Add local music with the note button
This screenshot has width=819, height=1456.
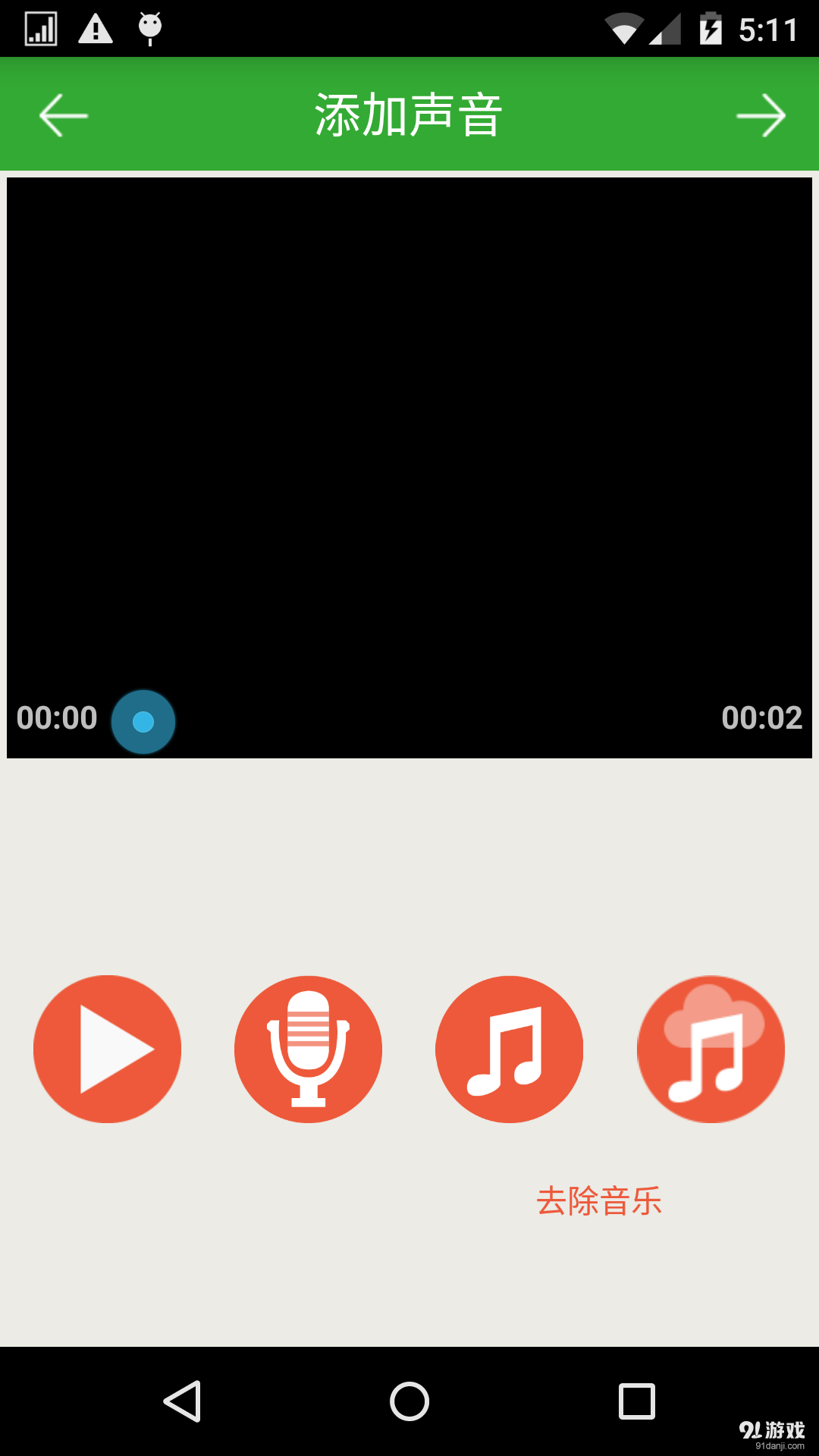509,1049
